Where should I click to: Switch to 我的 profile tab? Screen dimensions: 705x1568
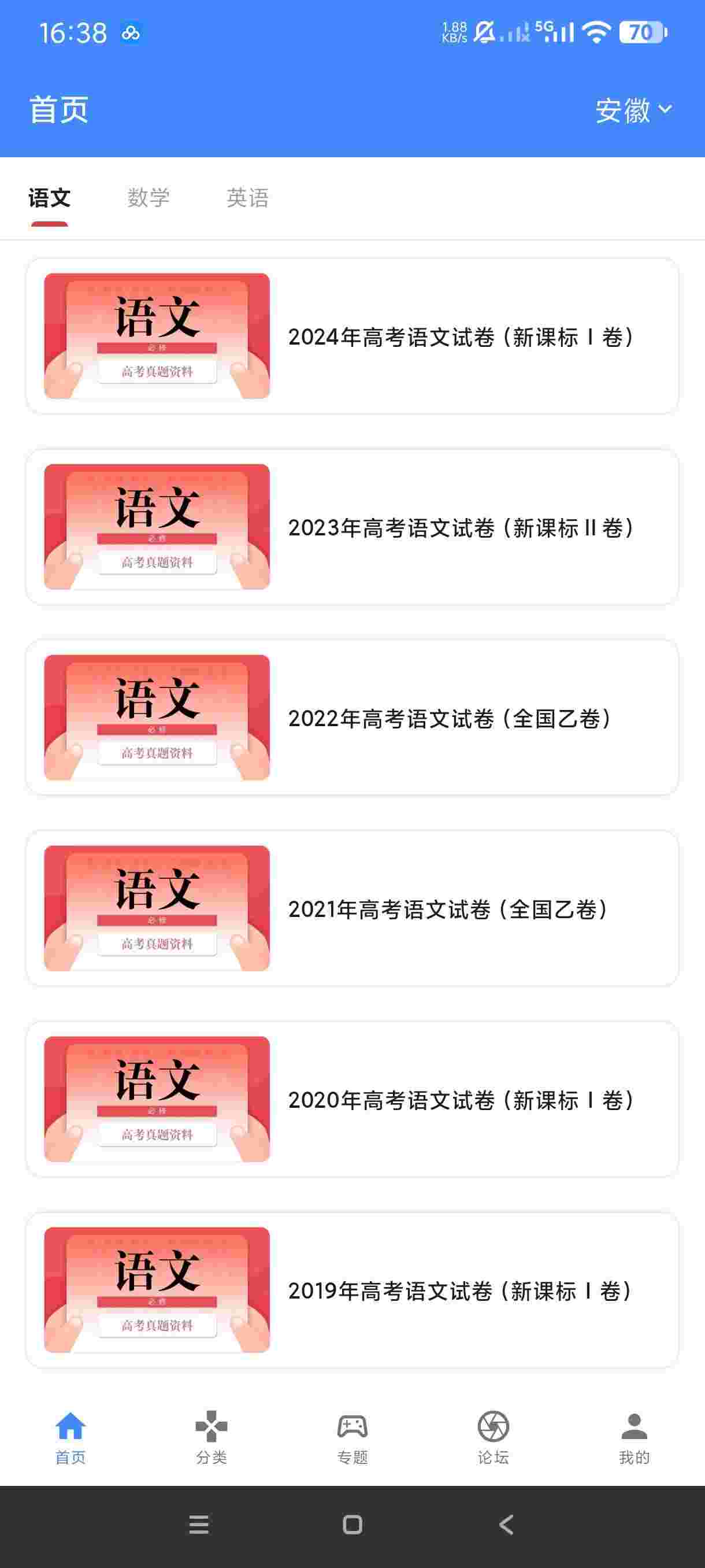(x=634, y=1437)
